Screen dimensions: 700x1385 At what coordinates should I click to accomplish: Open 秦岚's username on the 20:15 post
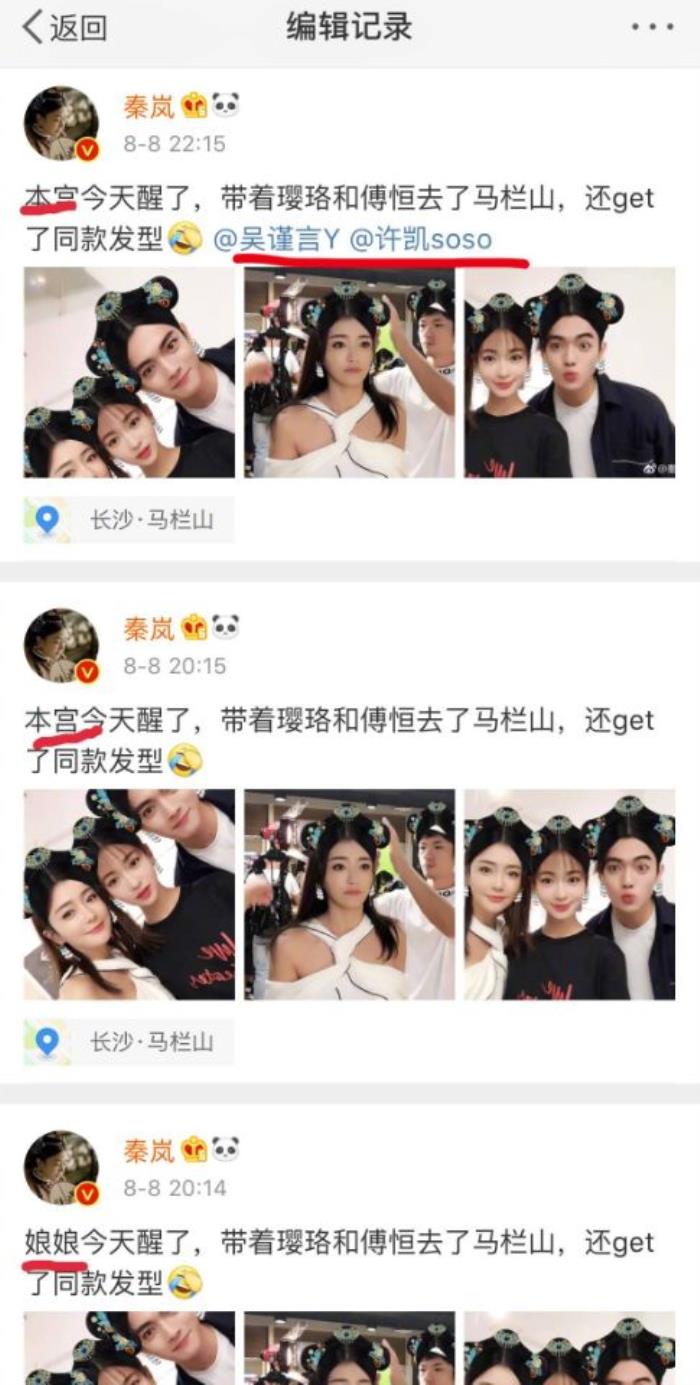[149, 628]
